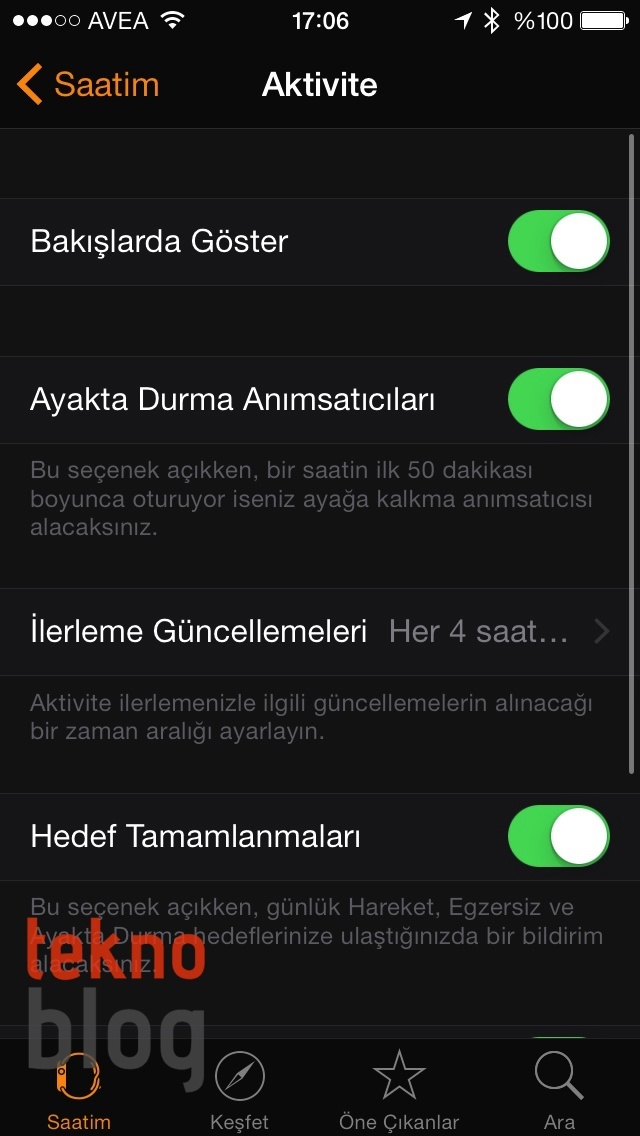The height and width of the screenshot is (1136, 640).
Task: Go back to Saatim
Action: tap(88, 85)
